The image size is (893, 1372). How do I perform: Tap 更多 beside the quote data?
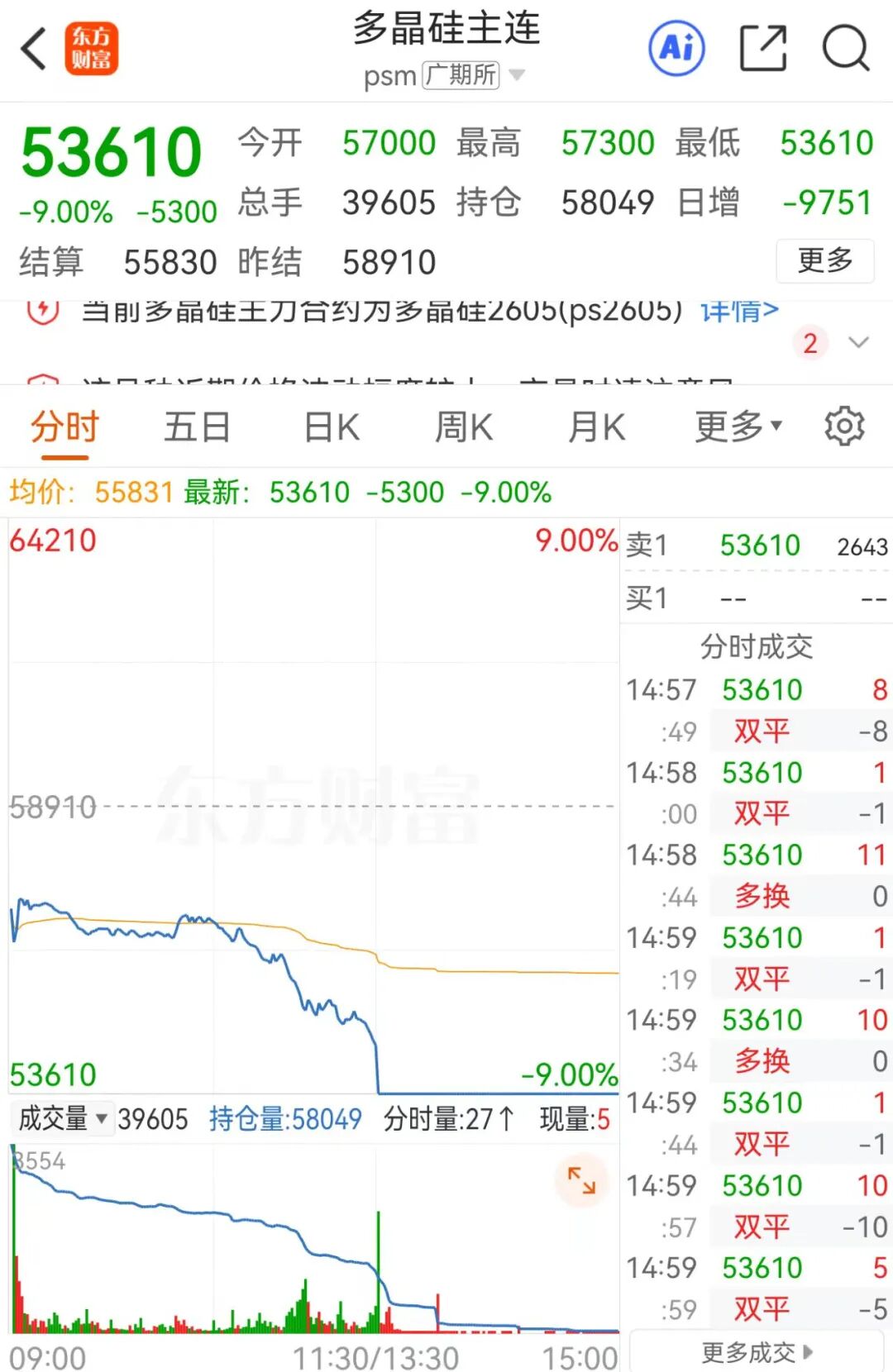(x=824, y=260)
